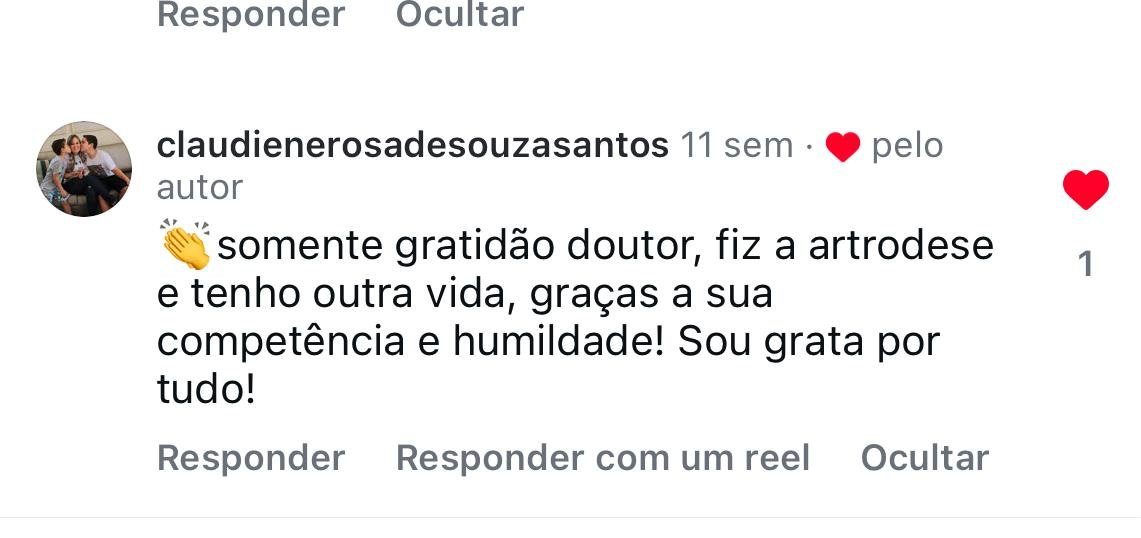
Task: Tap Responder under claudienerosadesouzasantos's comment
Action: pyautogui.click(x=250, y=458)
